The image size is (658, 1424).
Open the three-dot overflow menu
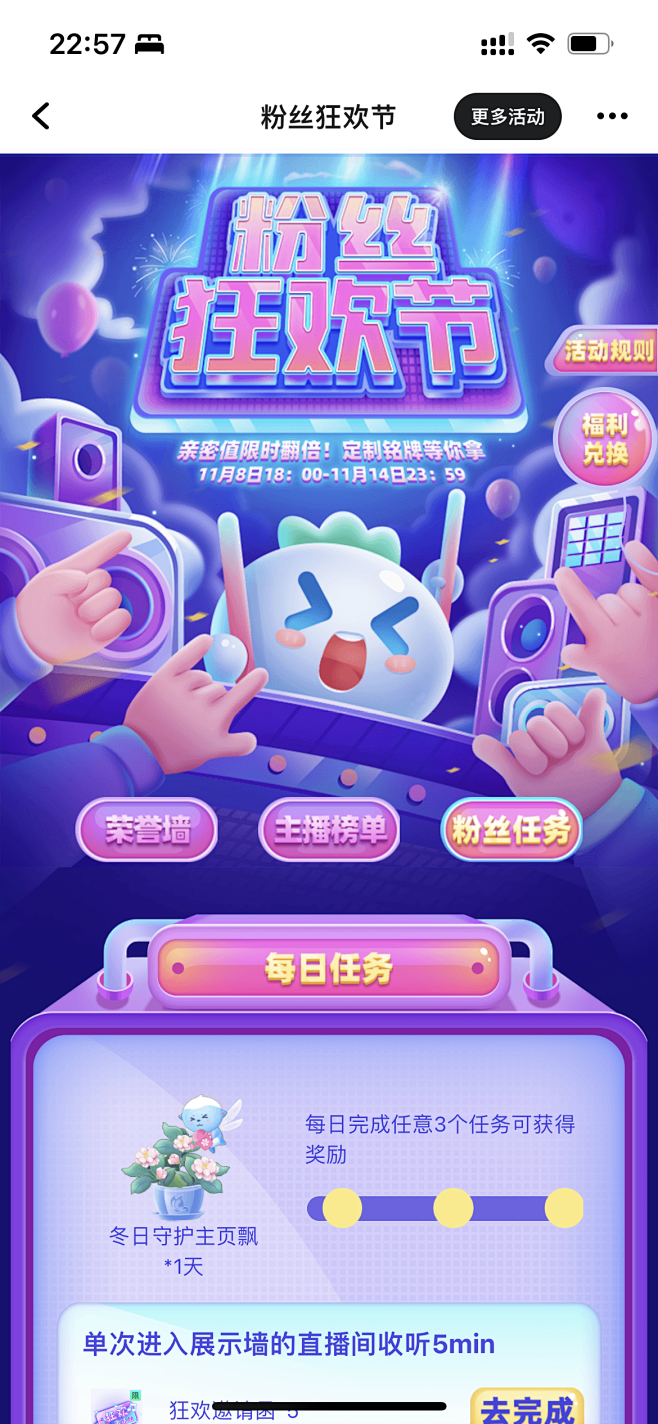click(x=612, y=116)
